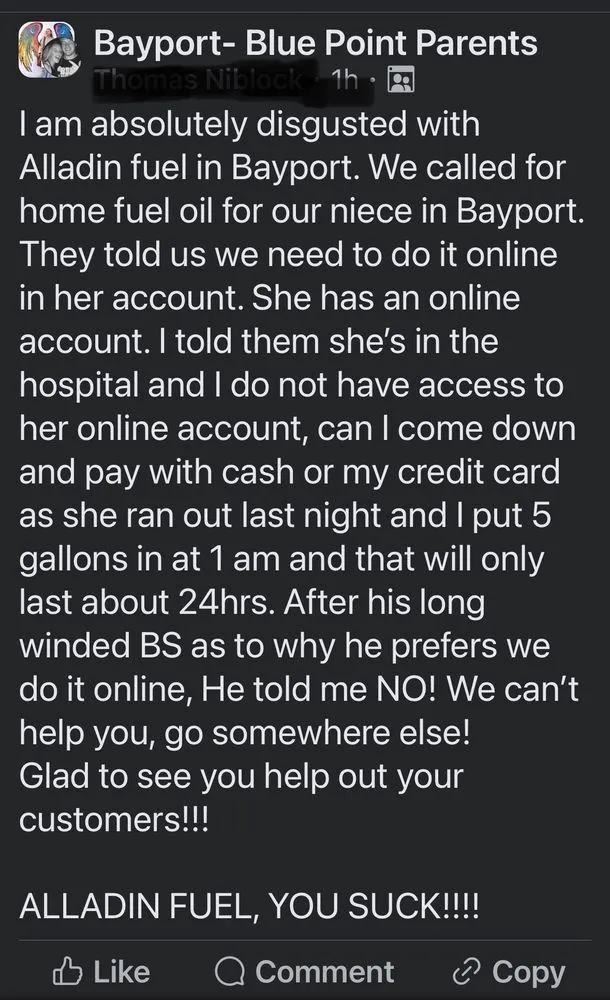Comment on the Alladin fuel post

pos(305,971)
